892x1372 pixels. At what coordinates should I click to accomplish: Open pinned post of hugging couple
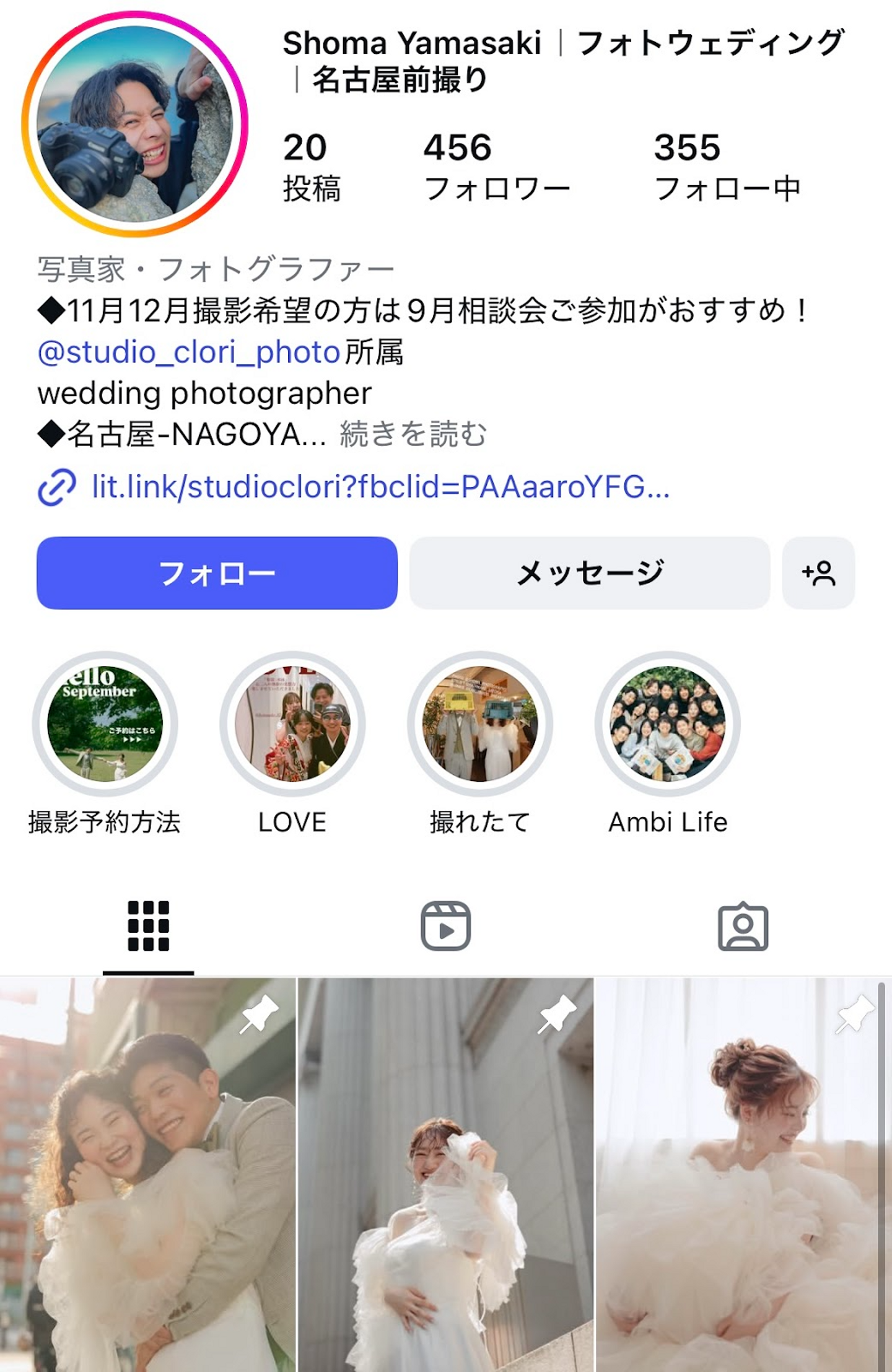(x=147, y=1177)
